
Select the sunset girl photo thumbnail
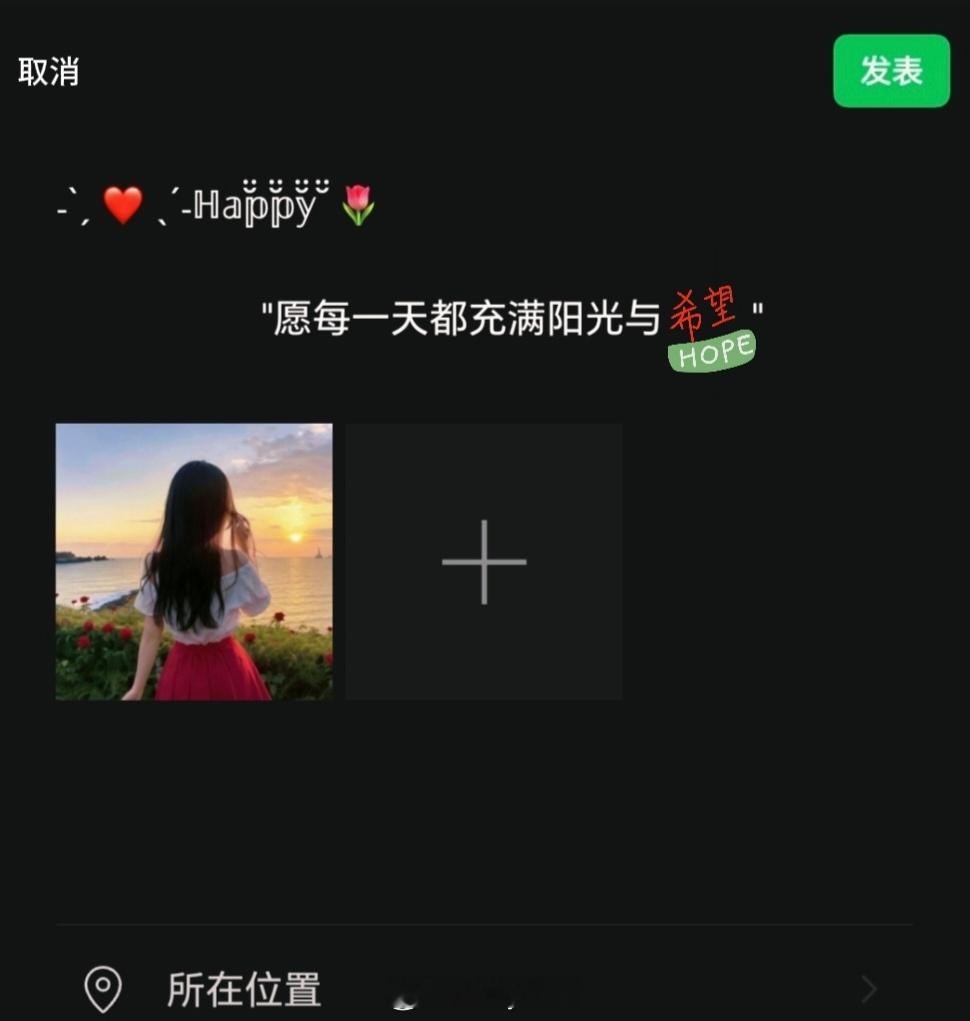tap(195, 562)
